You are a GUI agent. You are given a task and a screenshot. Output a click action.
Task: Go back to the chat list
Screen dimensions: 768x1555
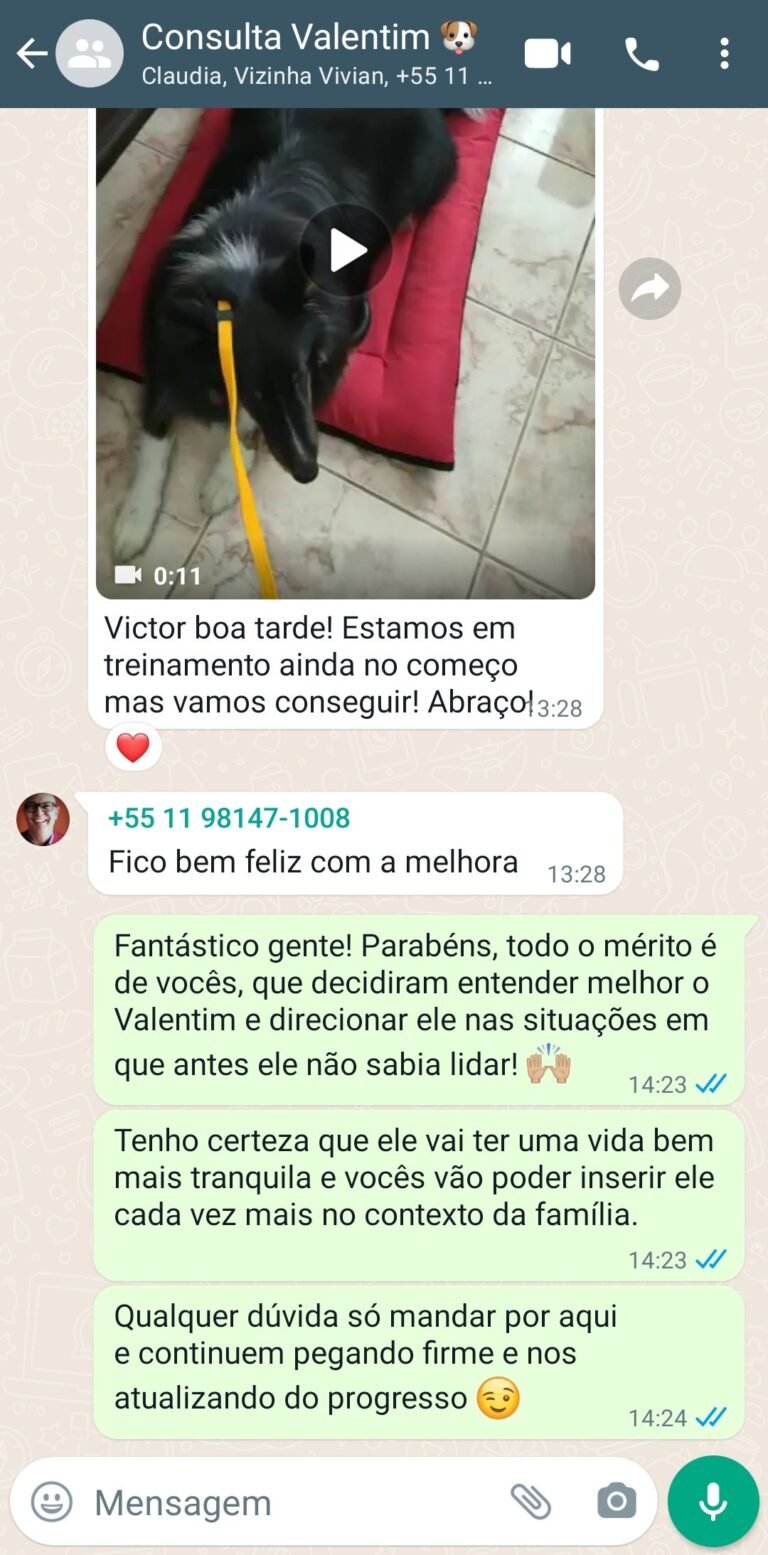click(x=32, y=54)
